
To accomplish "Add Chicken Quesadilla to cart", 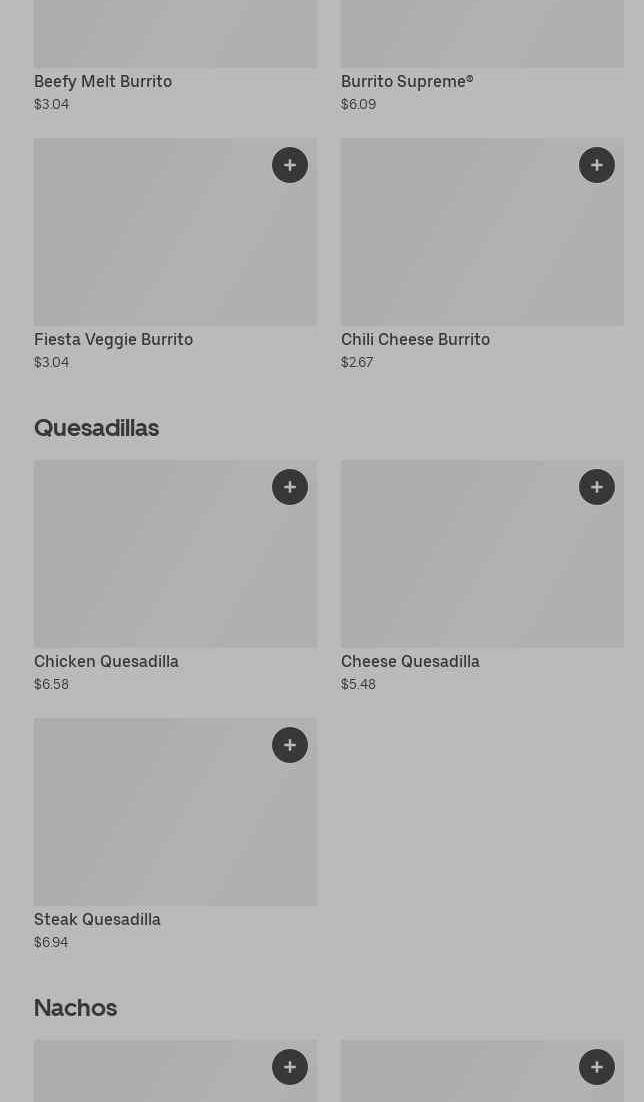I will coord(290,487).
